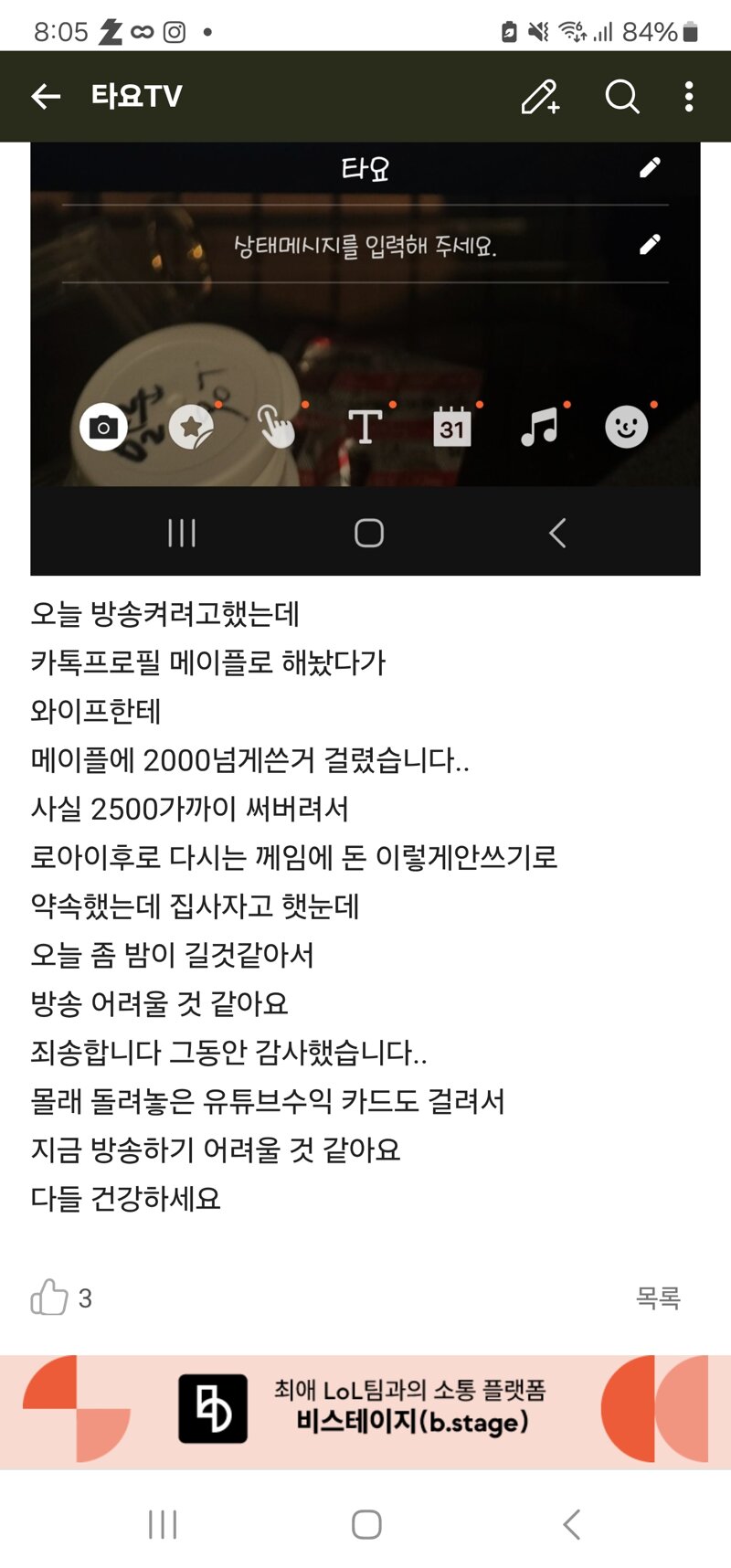Open the attached KakaoTalk profile screenshot
The width and height of the screenshot is (731, 1568).
tap(365, 358)
